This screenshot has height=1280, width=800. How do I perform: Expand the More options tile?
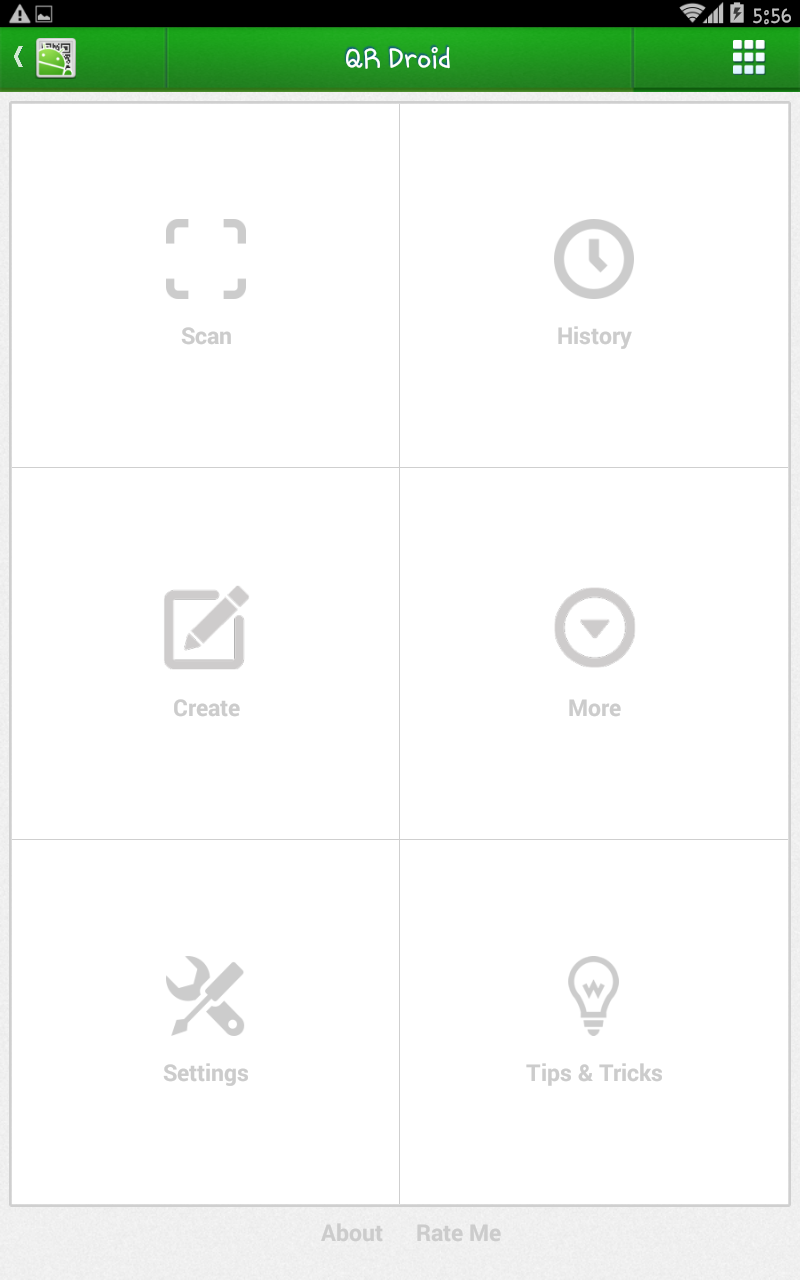(594, 653)
